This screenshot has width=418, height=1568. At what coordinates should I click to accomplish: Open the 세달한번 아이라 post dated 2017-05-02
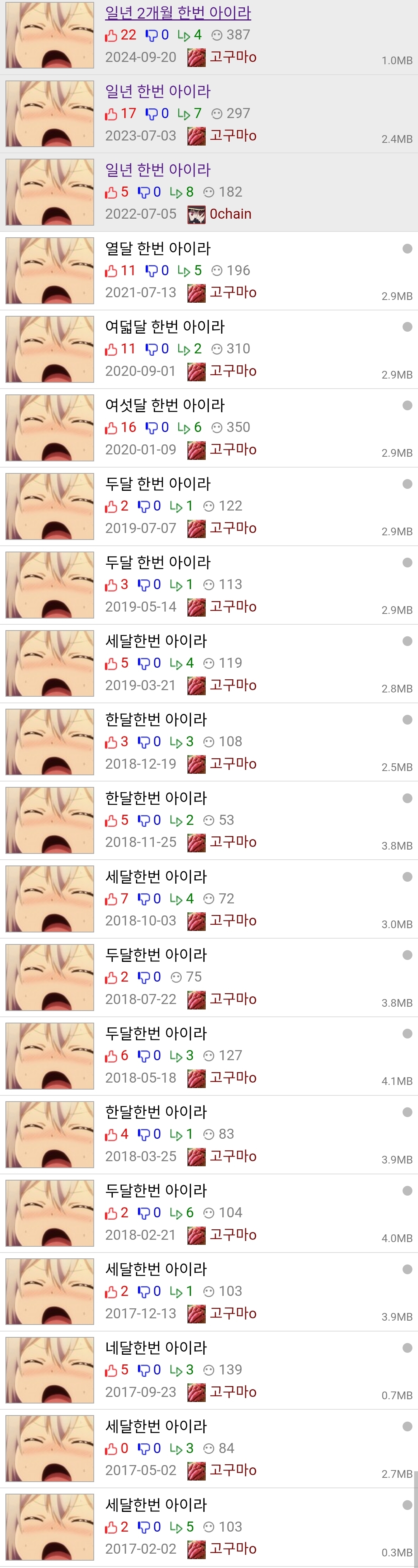[x=156, y=1426]
